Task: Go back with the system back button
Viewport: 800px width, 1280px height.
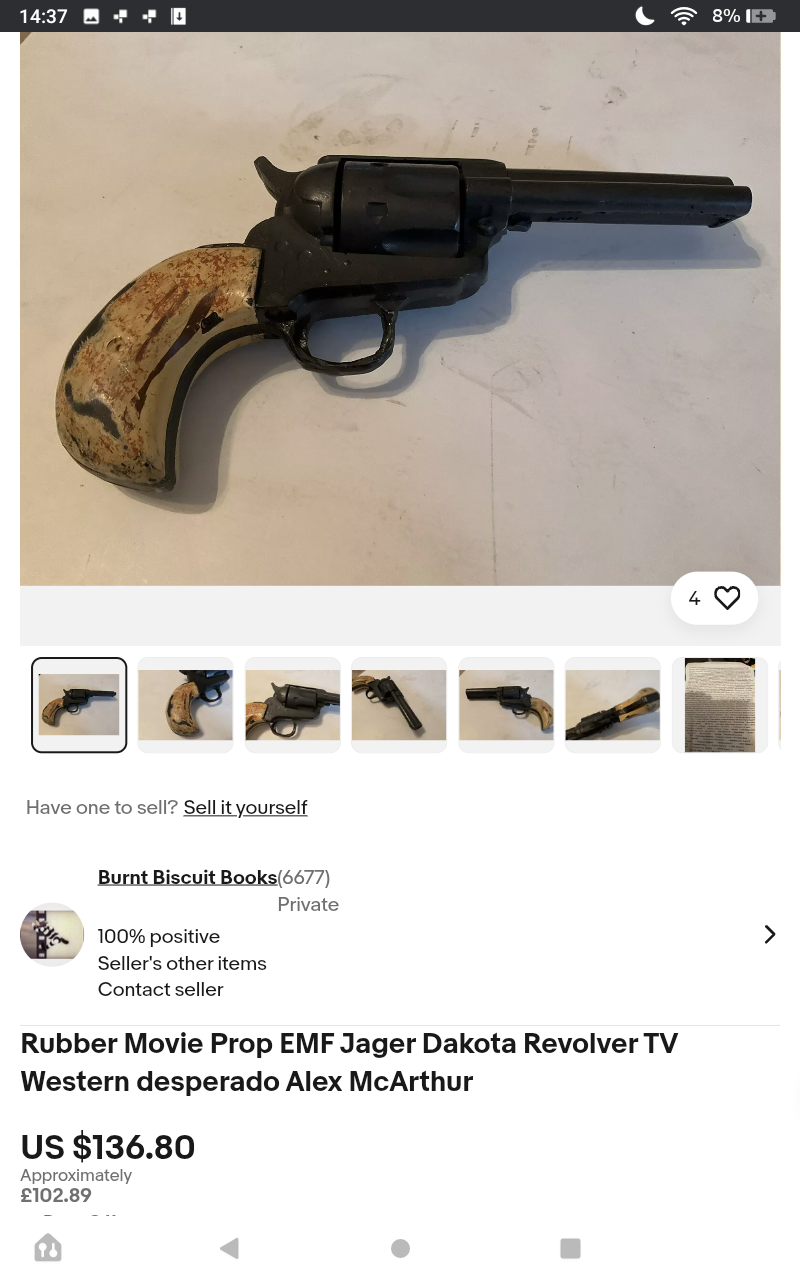Action: pyautogui.click(x=229, y=1248)
